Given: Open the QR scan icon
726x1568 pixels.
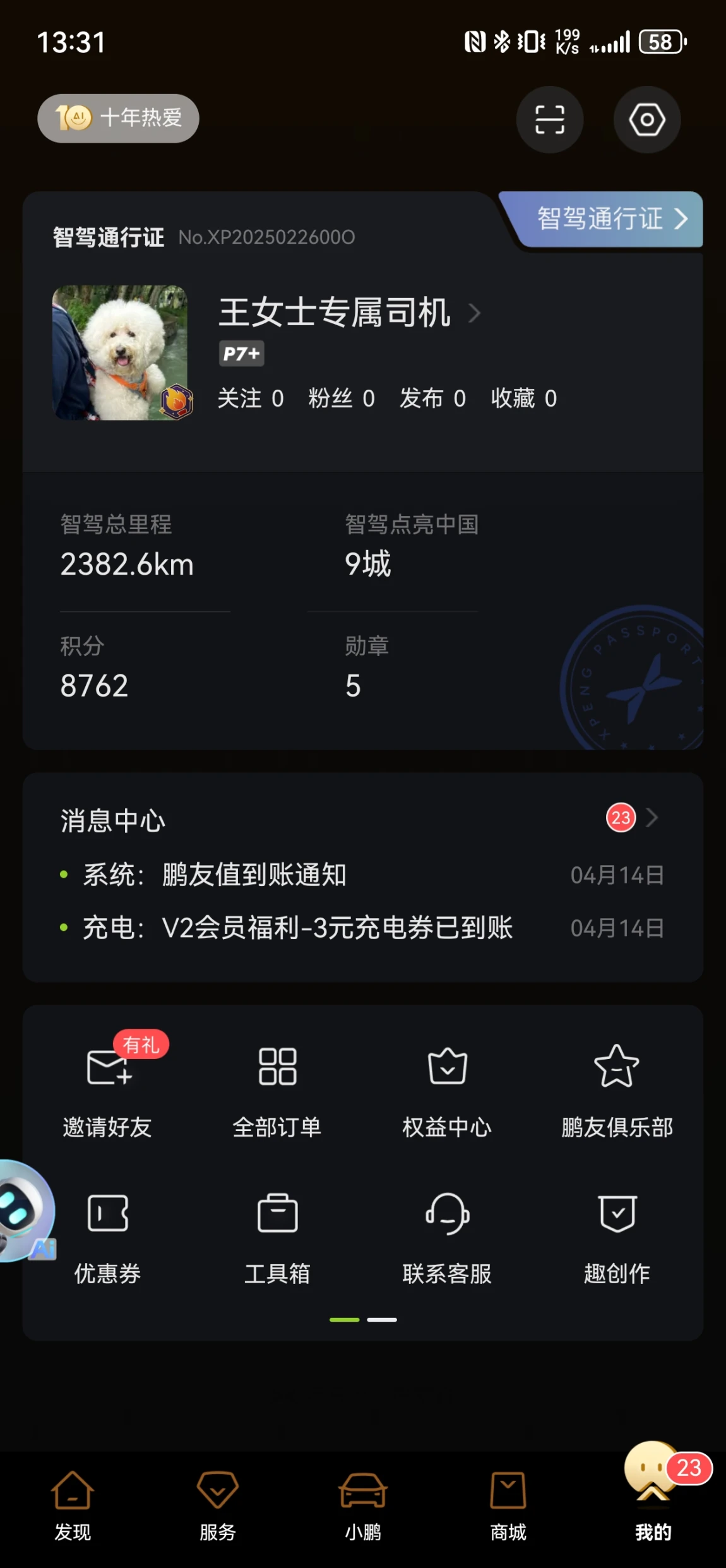Looking at the screenshot, I should (x=549, y=119).
